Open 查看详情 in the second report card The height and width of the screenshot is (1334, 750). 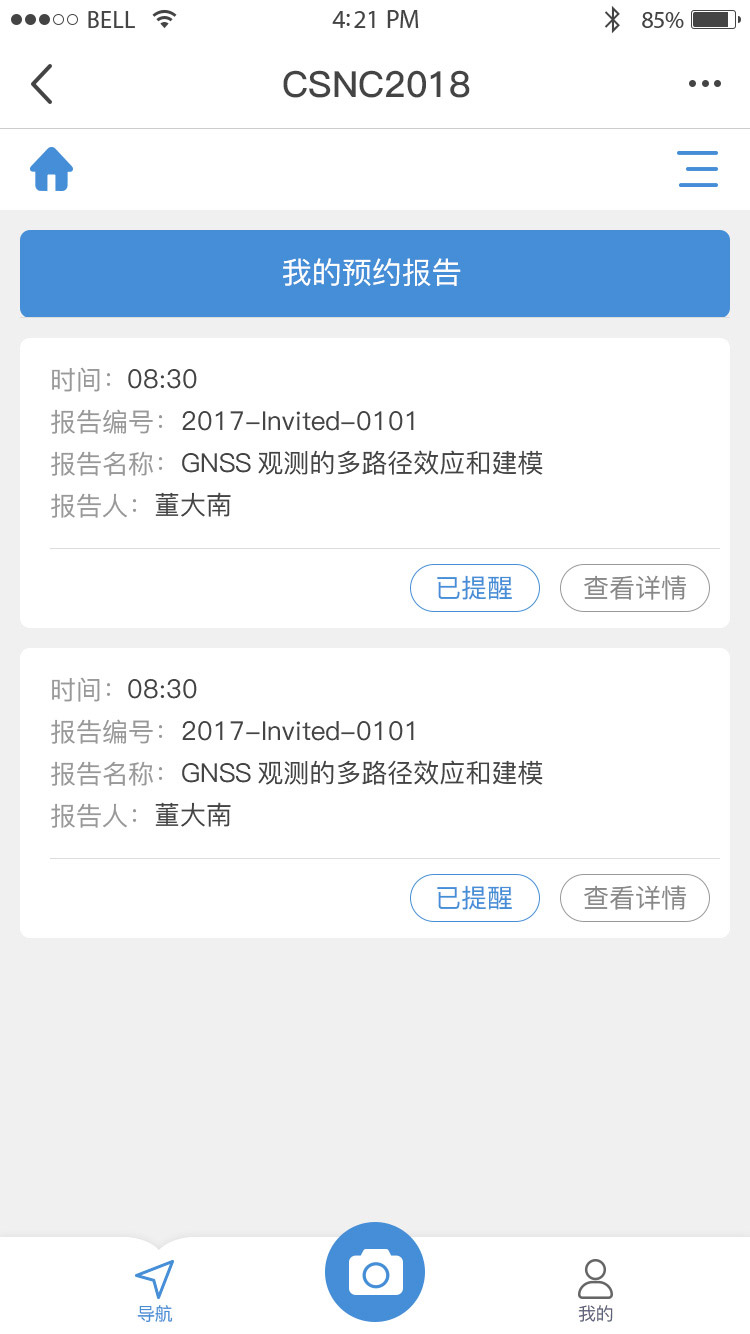tap(635, 898)
